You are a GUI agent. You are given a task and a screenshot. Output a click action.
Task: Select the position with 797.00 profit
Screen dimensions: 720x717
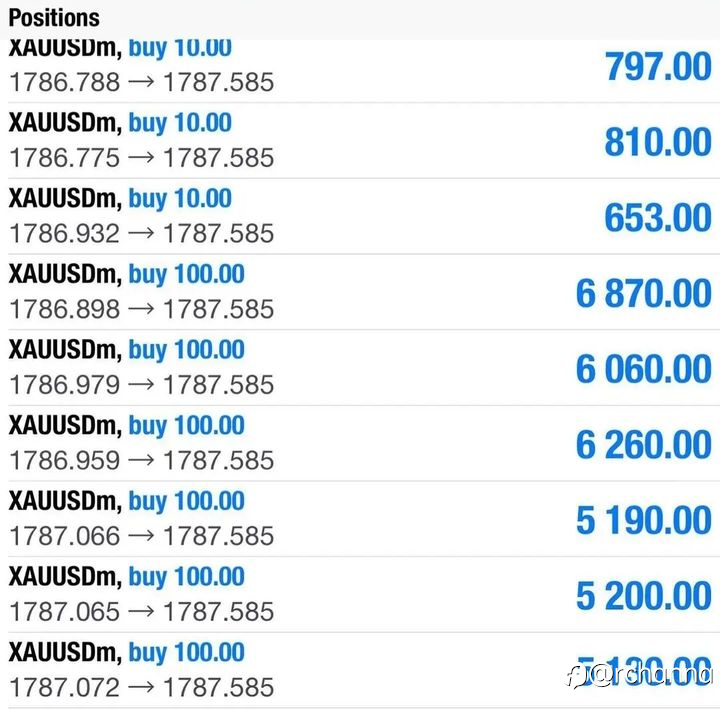(x=360, y=71)
